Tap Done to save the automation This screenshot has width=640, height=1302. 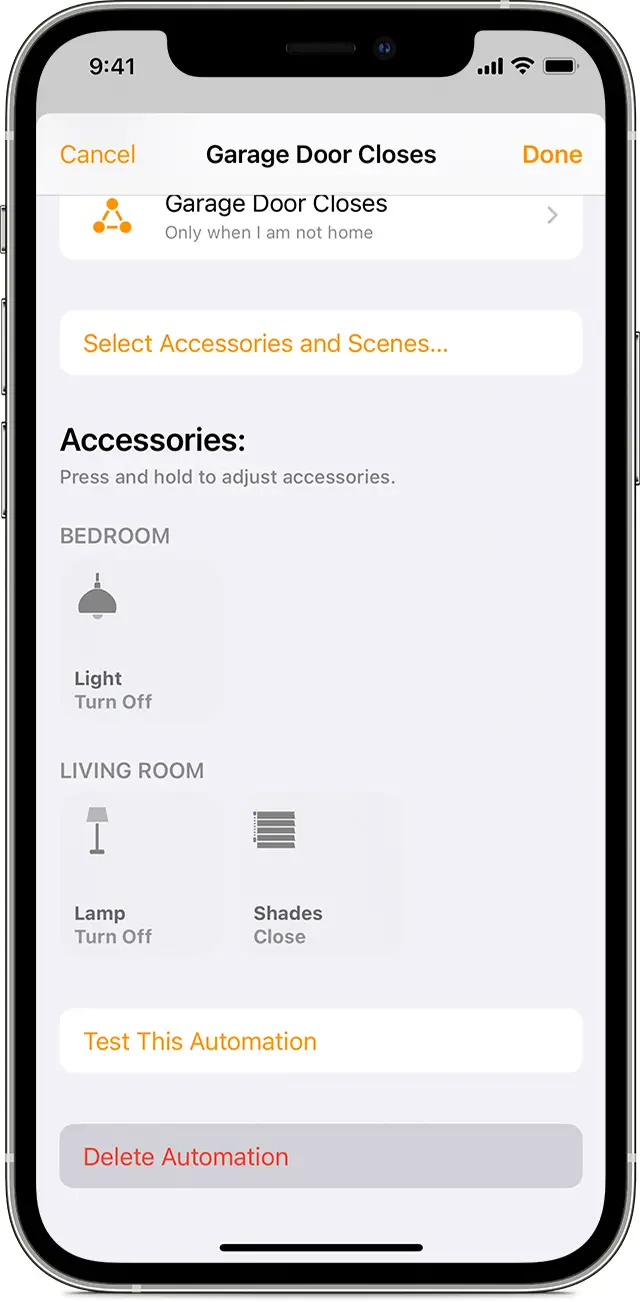pos(552,155)
